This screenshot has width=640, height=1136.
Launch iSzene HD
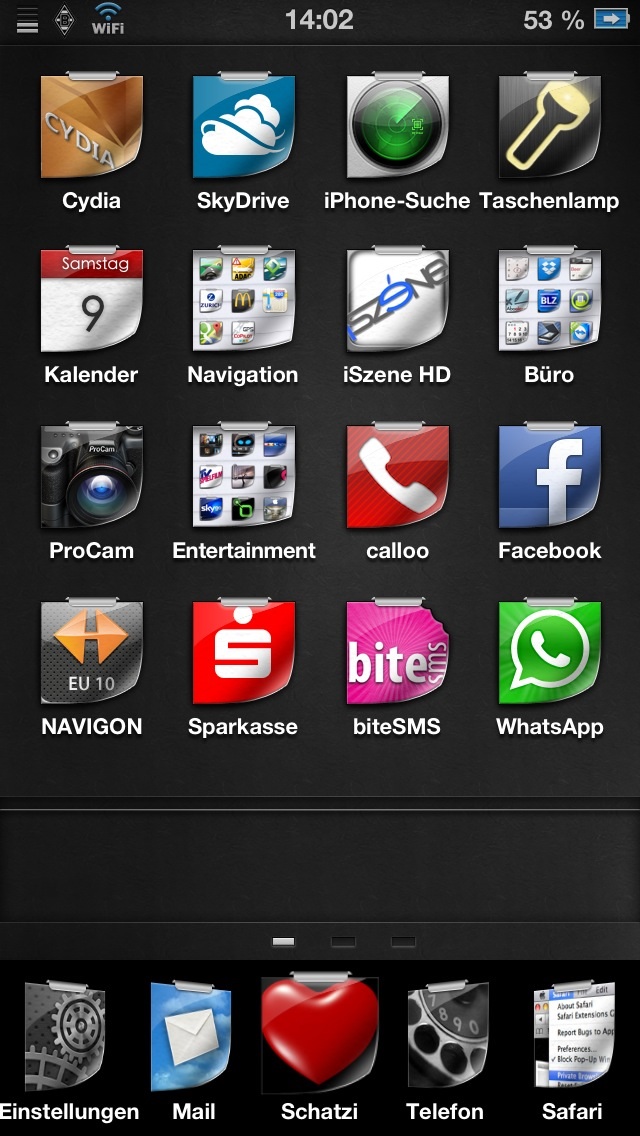pyautogui.click(x=397, y=303)
